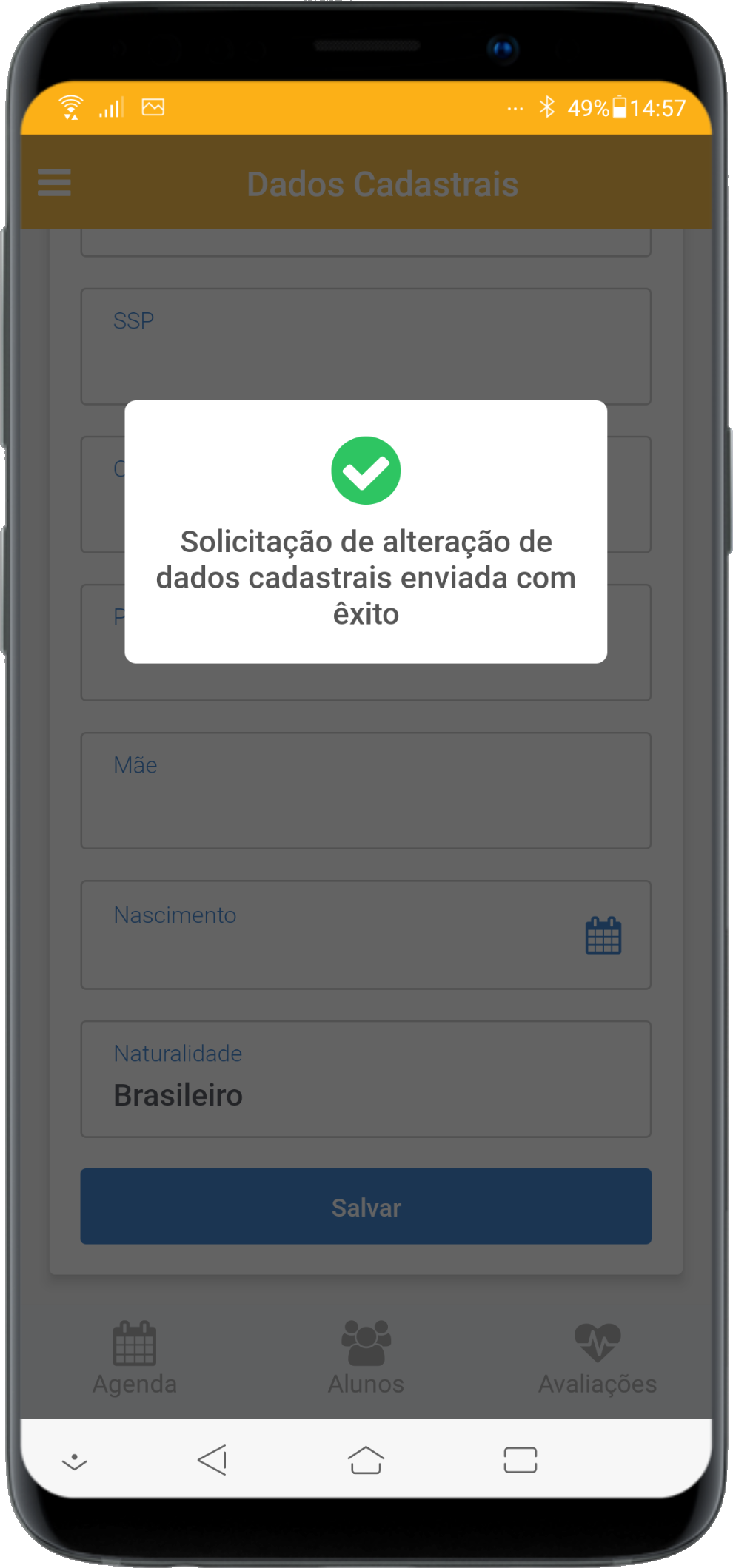Open the Nascimento calendar picker
The height and width of the screenshot is (1568, 733).
pyautogui.click(x=603, y=936)
